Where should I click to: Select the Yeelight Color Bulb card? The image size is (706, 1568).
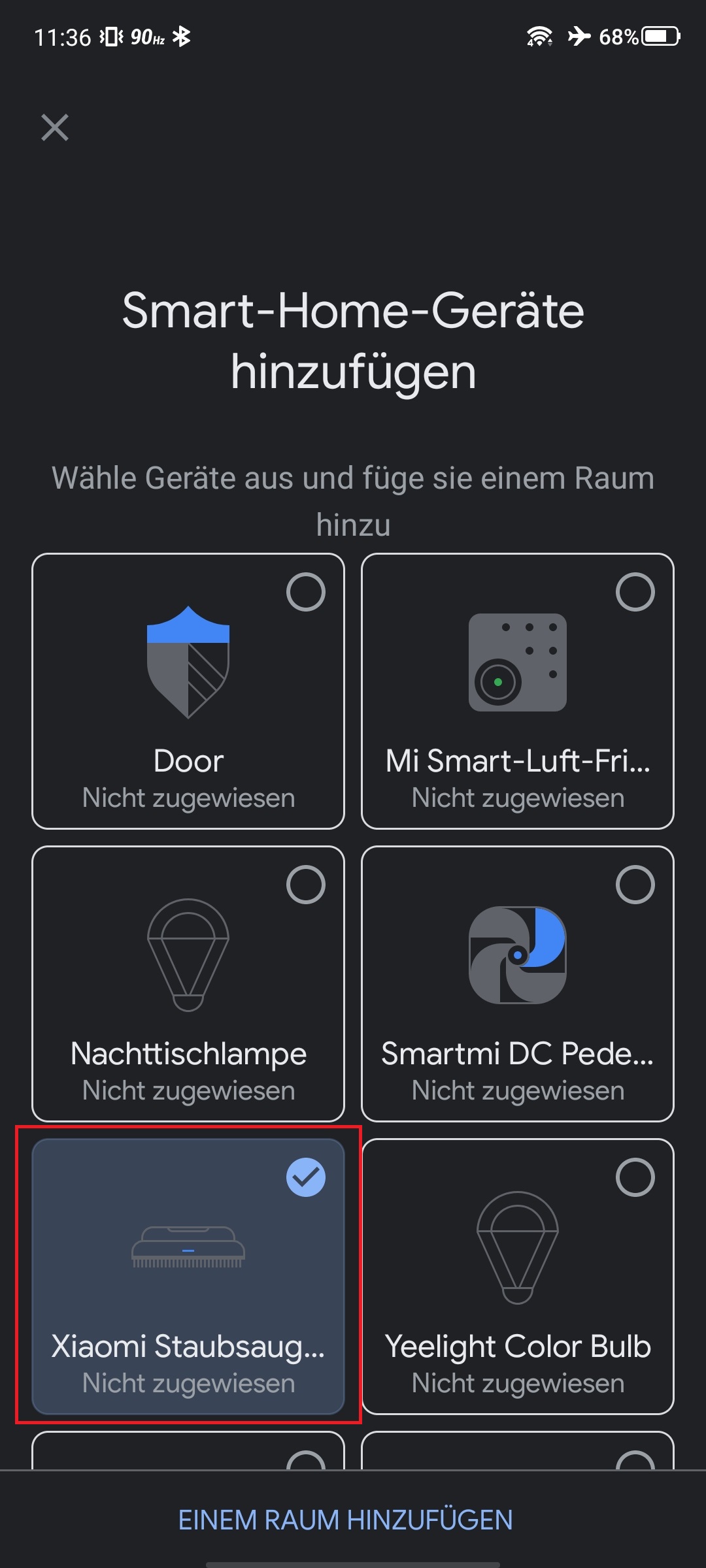(x=518, y=1277)
